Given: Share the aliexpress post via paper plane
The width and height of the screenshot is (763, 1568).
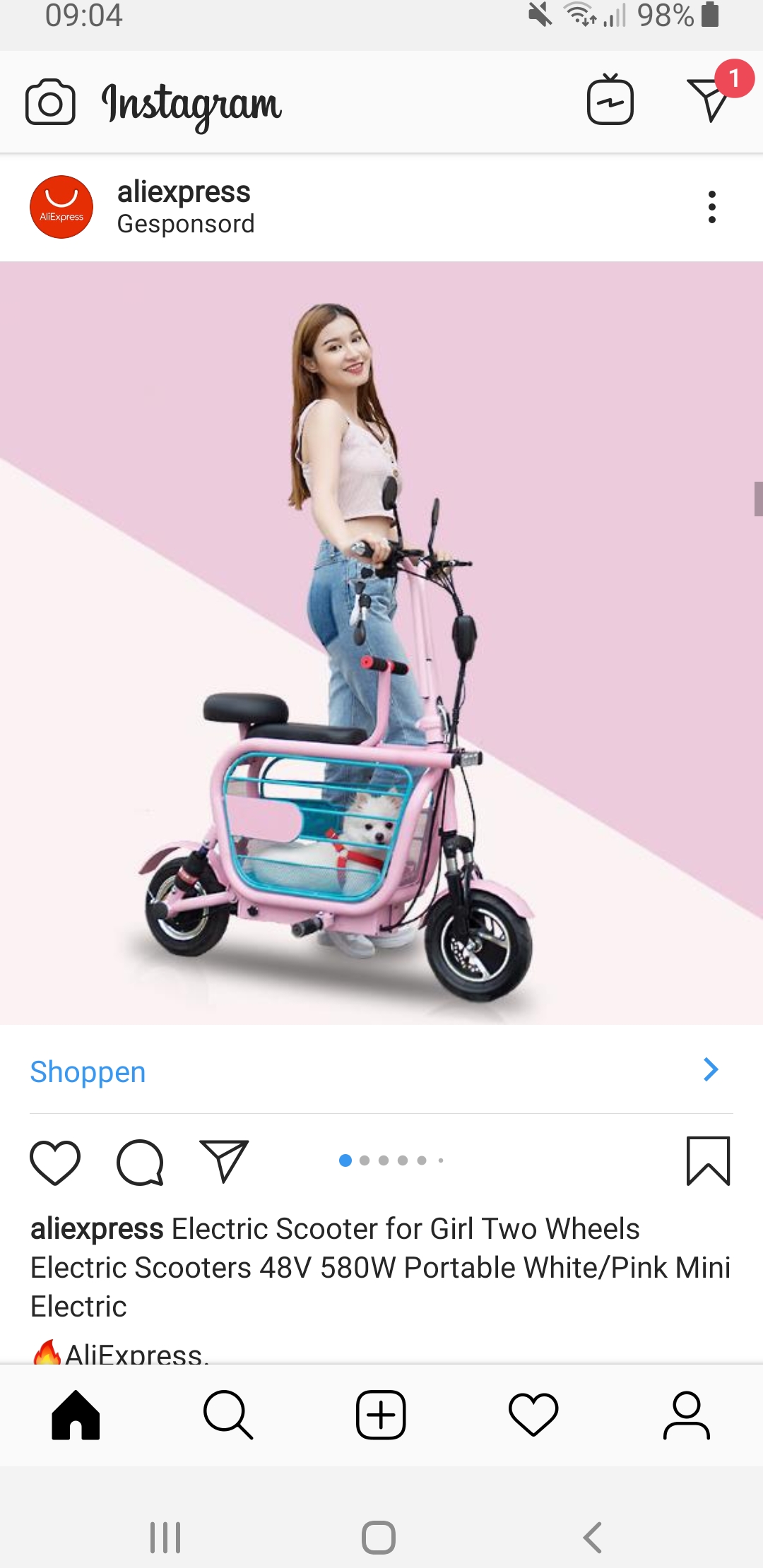Looking at the screenshot, I should [x=224, y=1161].
